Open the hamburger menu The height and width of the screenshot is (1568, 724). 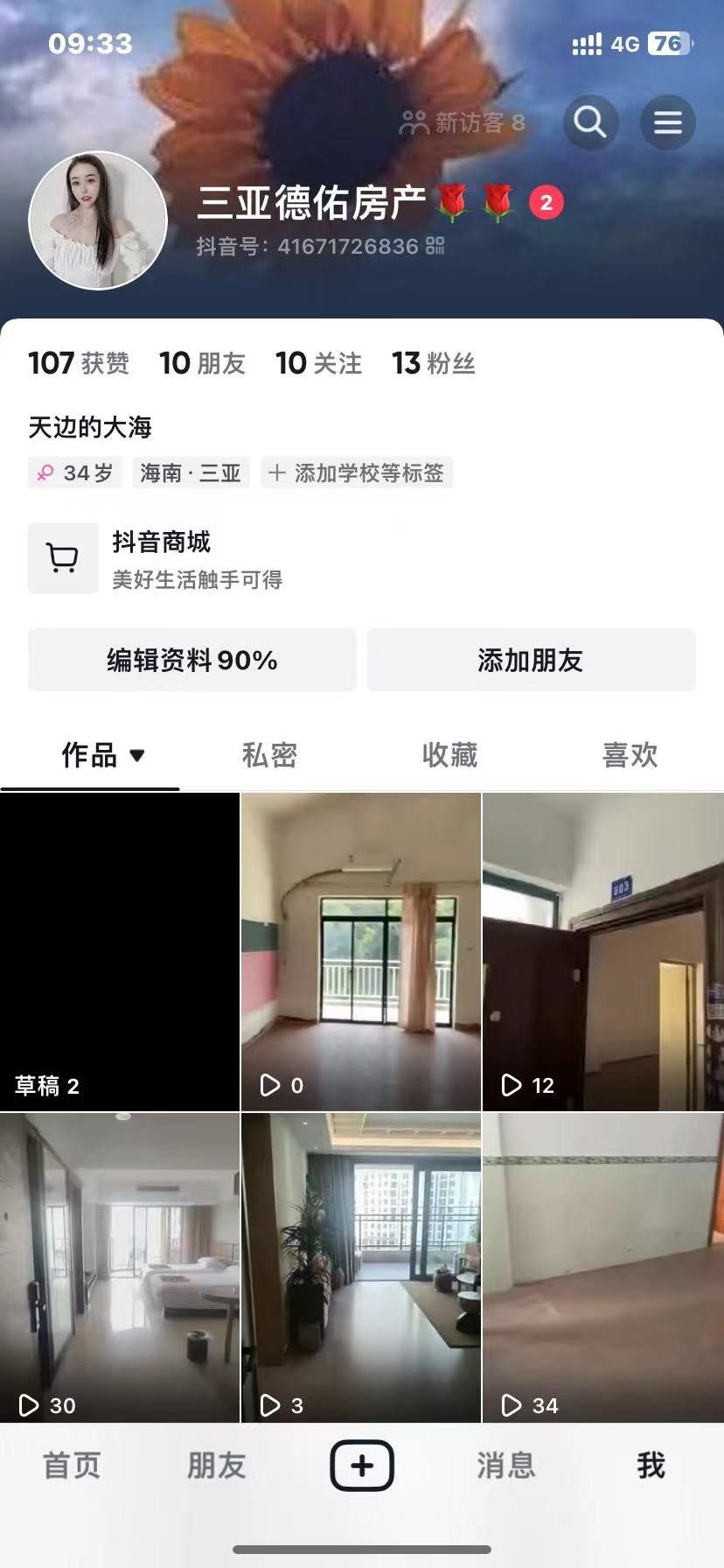pyautogui.click(x=668, y=122)
